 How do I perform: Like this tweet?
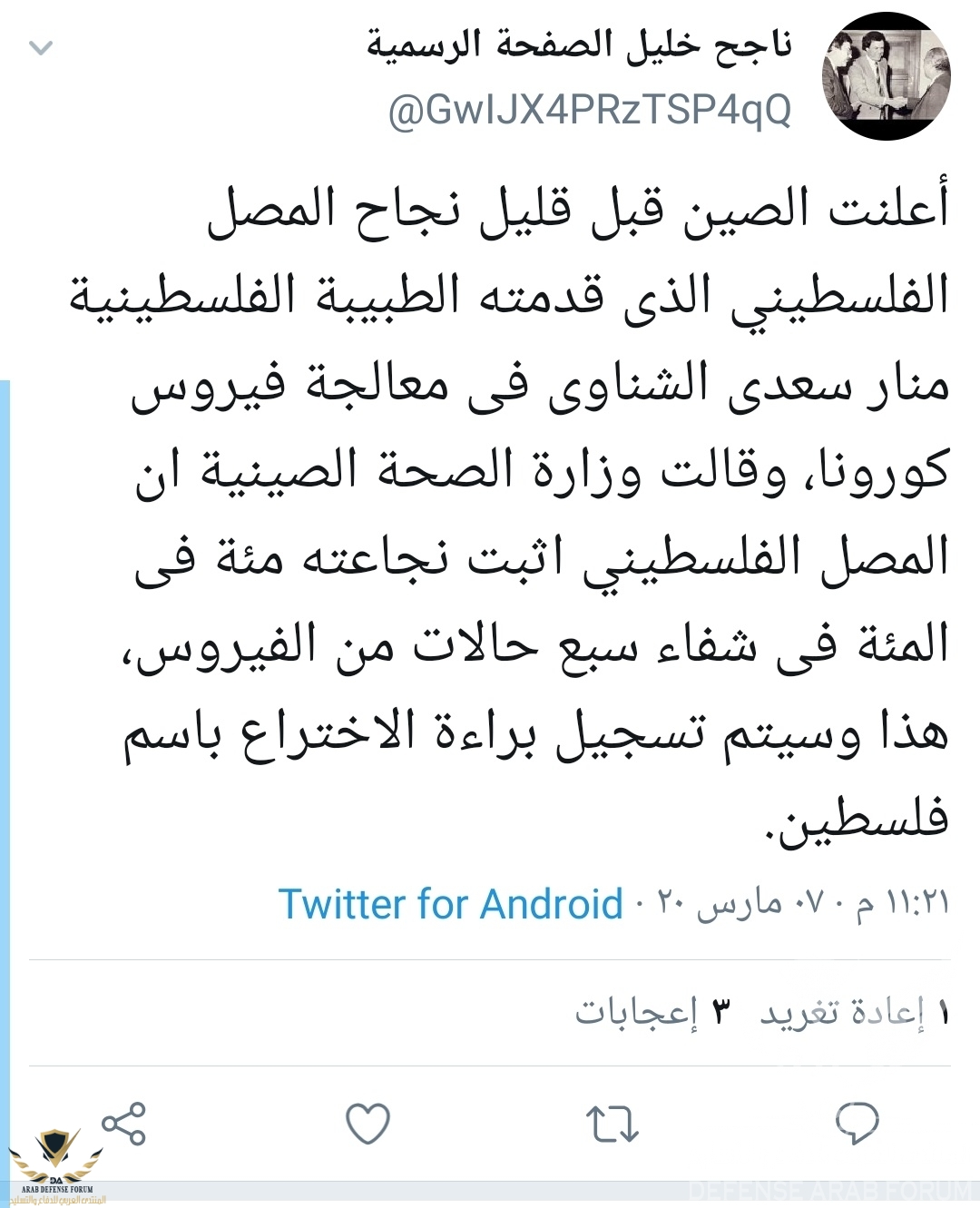click(367, 1124)
